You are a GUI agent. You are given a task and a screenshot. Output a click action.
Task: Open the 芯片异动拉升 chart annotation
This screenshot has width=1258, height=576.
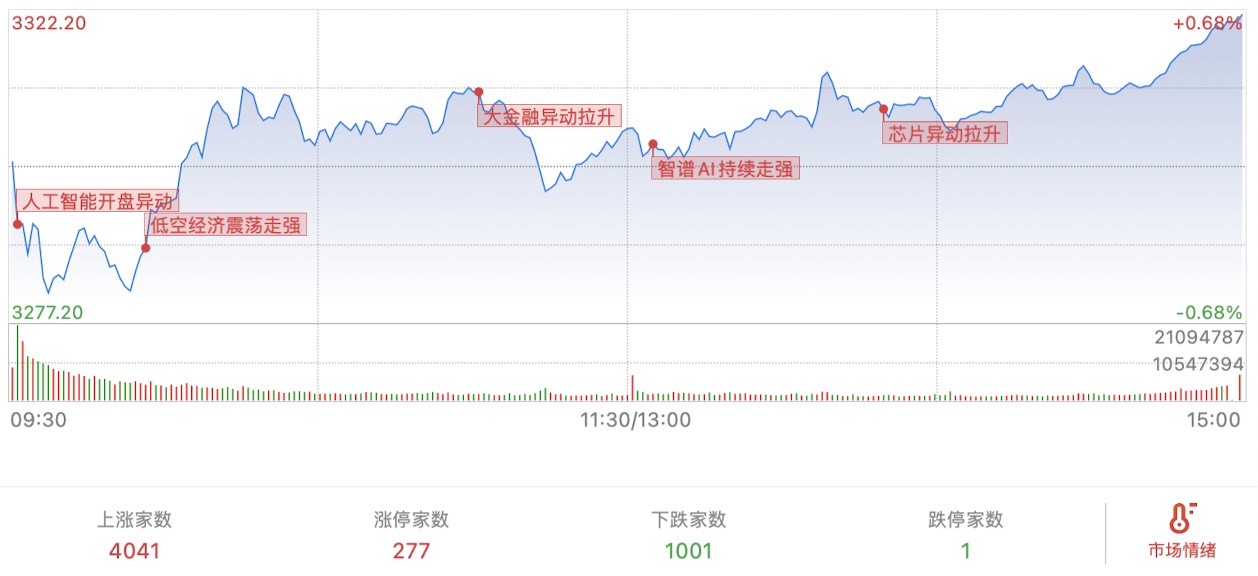coord(945,133)
